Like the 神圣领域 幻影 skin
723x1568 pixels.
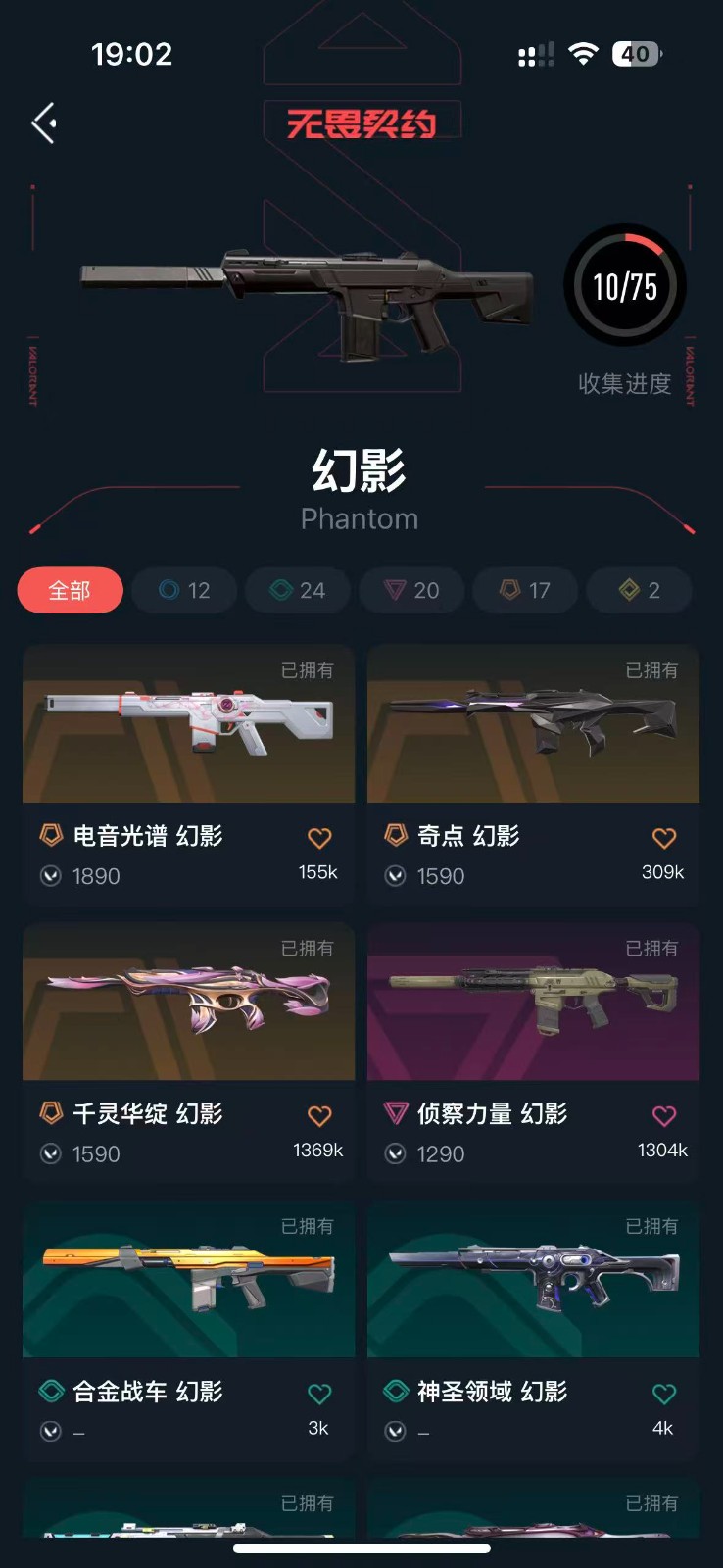(664, 1394)
